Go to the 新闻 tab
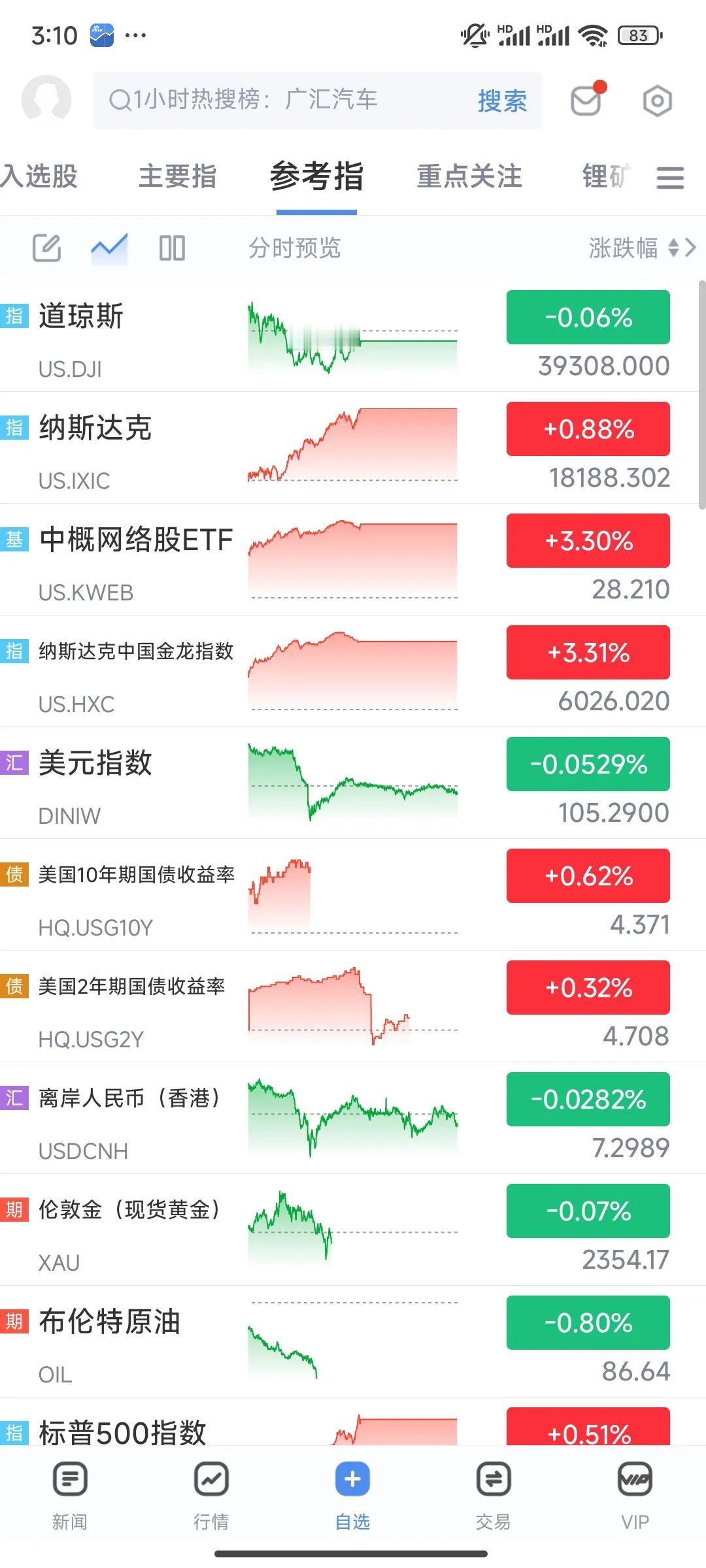The image size is (706, 1568). [70, 1495]
